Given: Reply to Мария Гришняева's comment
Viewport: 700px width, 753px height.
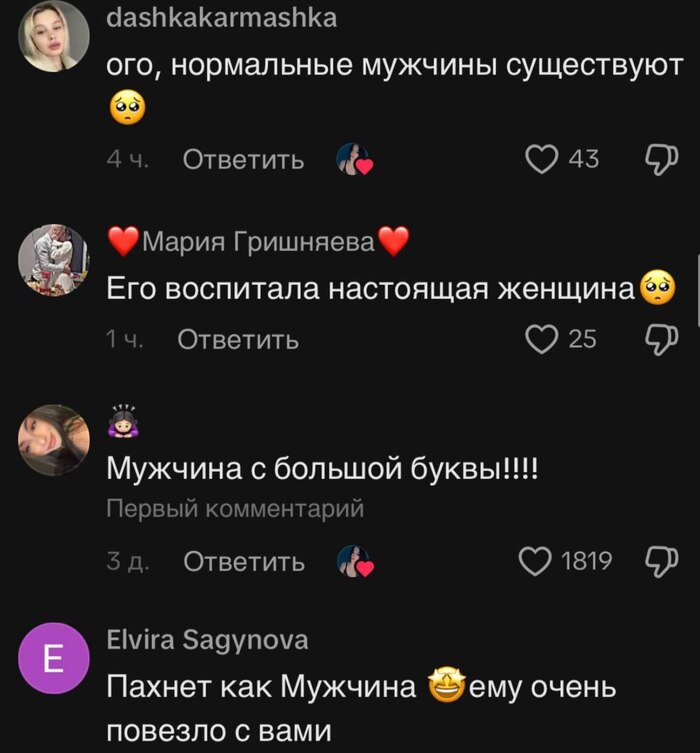Looking at the screenshot, I should (x=238, y=340).
